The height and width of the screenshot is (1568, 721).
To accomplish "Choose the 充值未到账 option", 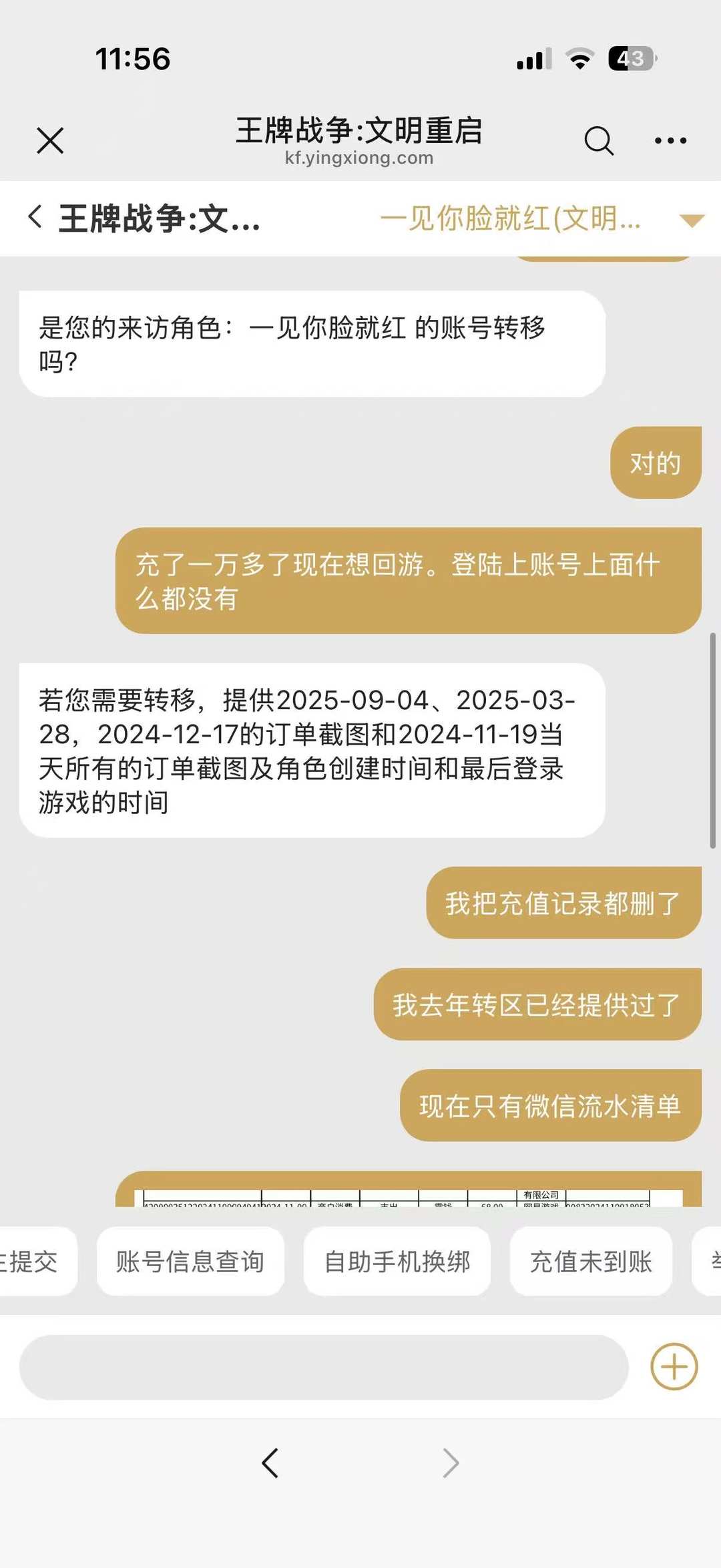I will pos(590,1262).
